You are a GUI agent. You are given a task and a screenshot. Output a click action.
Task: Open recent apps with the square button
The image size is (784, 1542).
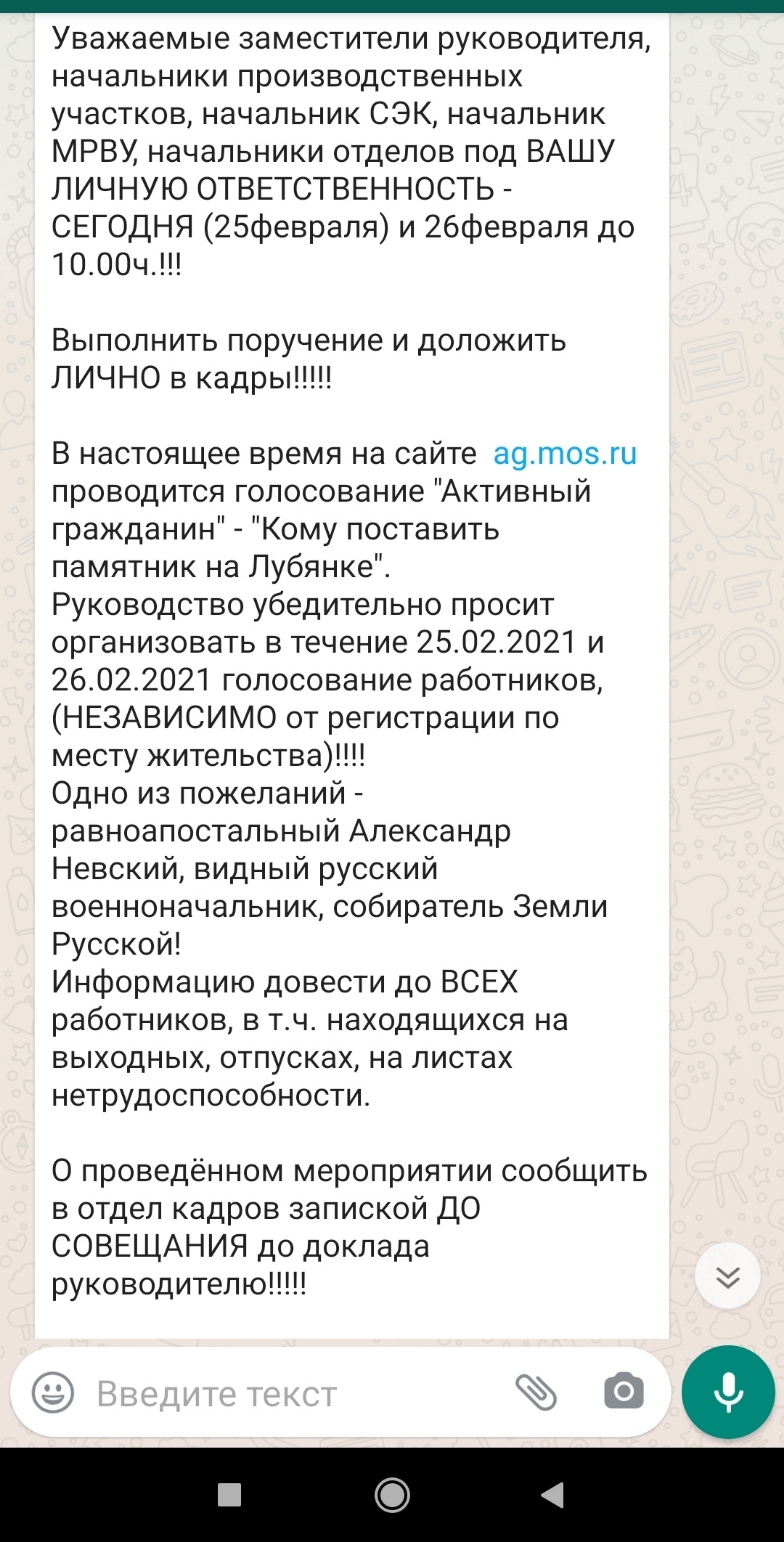(x=230, y=1495)
